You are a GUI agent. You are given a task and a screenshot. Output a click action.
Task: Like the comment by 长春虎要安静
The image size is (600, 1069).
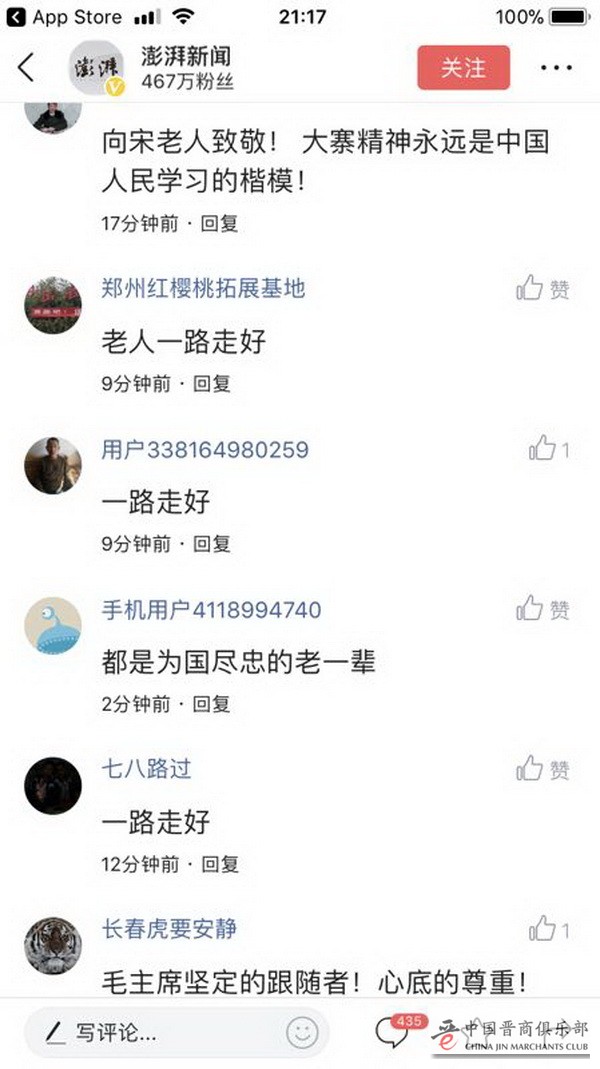[x=549, y=929]
